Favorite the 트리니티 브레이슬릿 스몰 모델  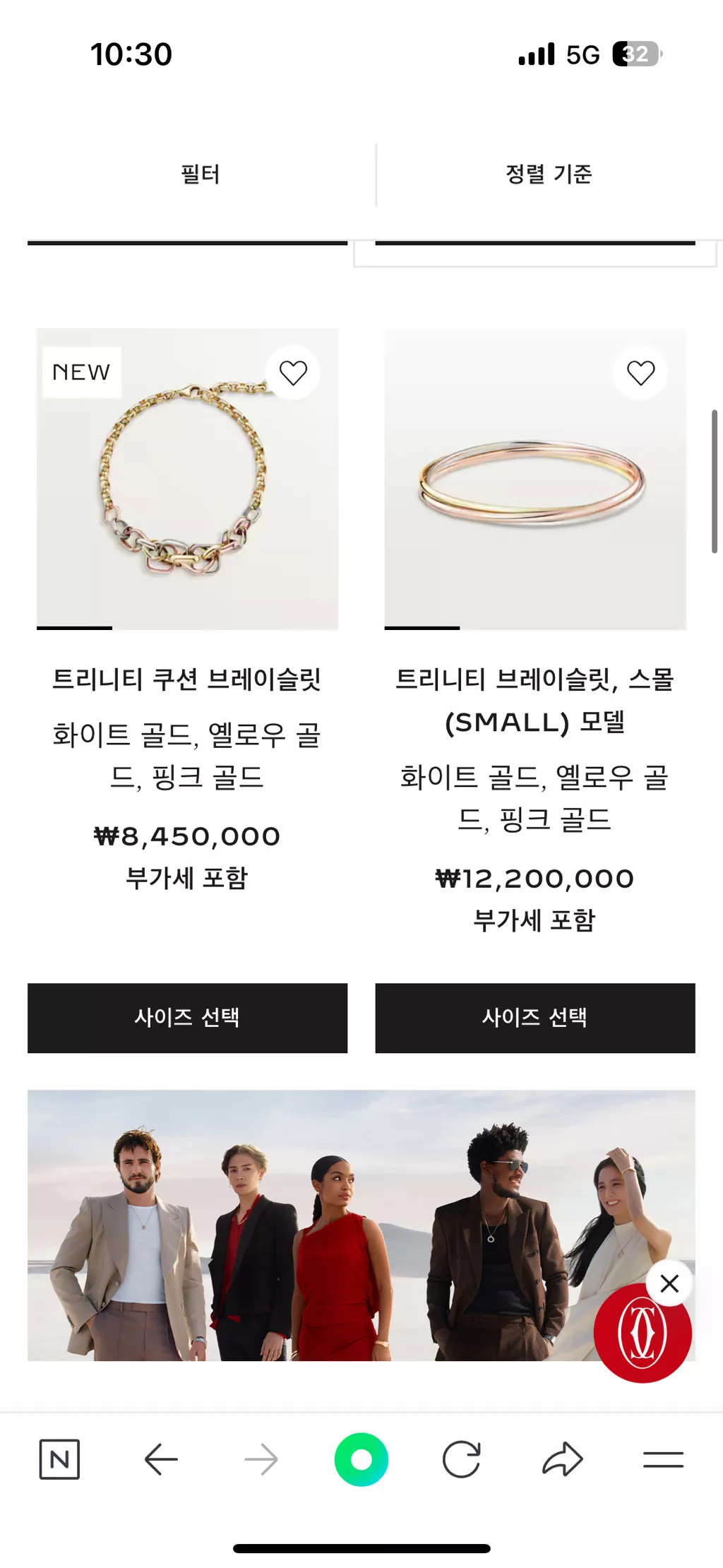tap(640, 373)
